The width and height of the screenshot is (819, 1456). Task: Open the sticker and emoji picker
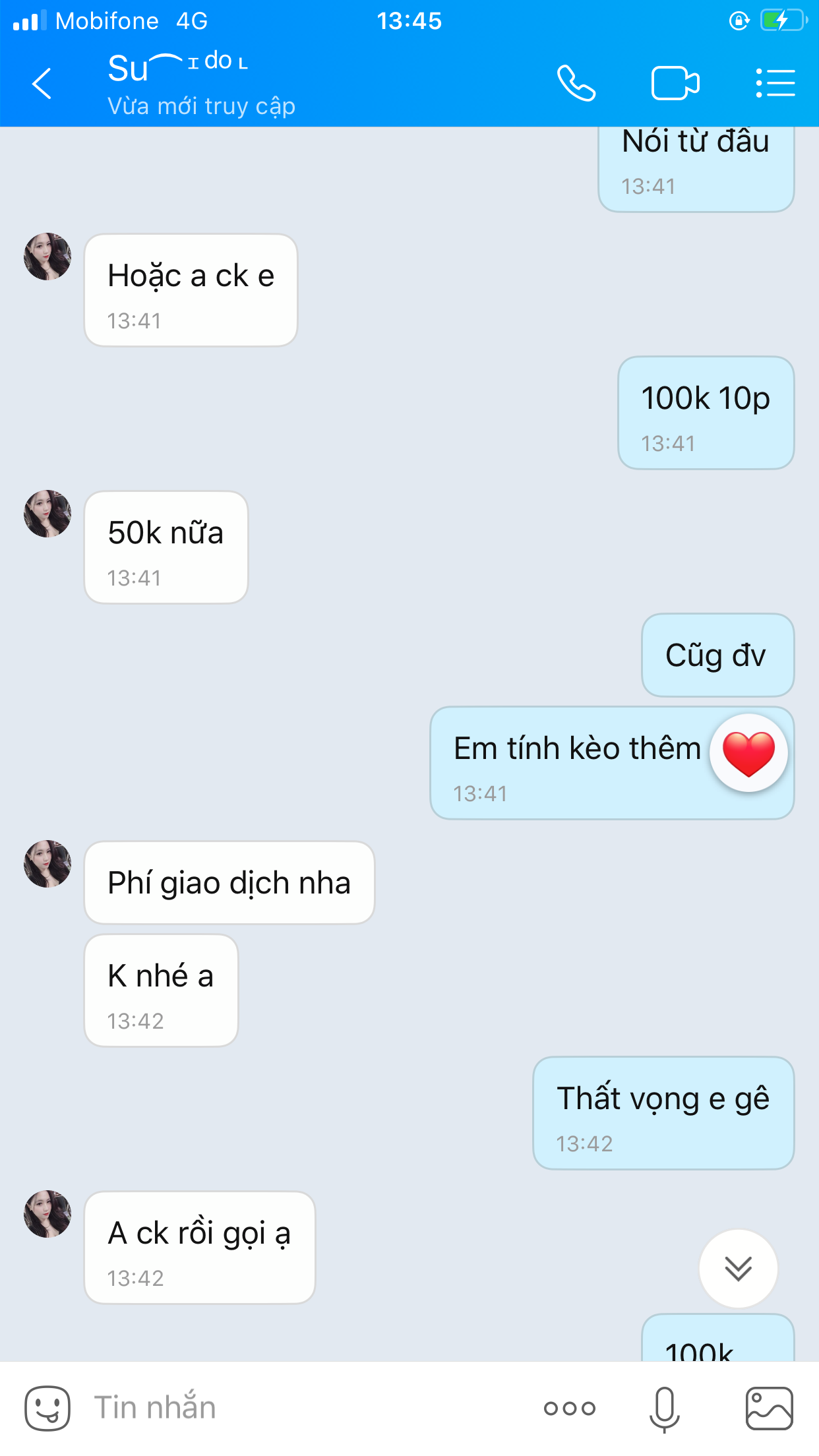(x=47, y=1408)
